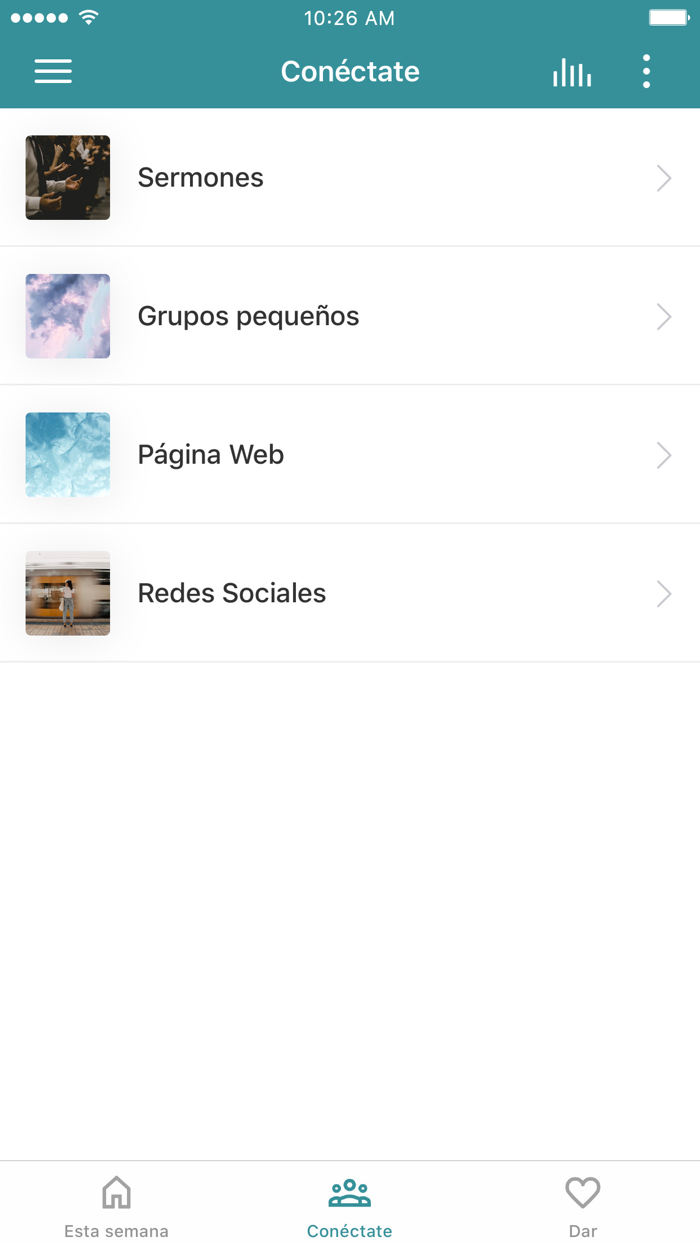Switch to the Dar tab

pos(582,1204)
